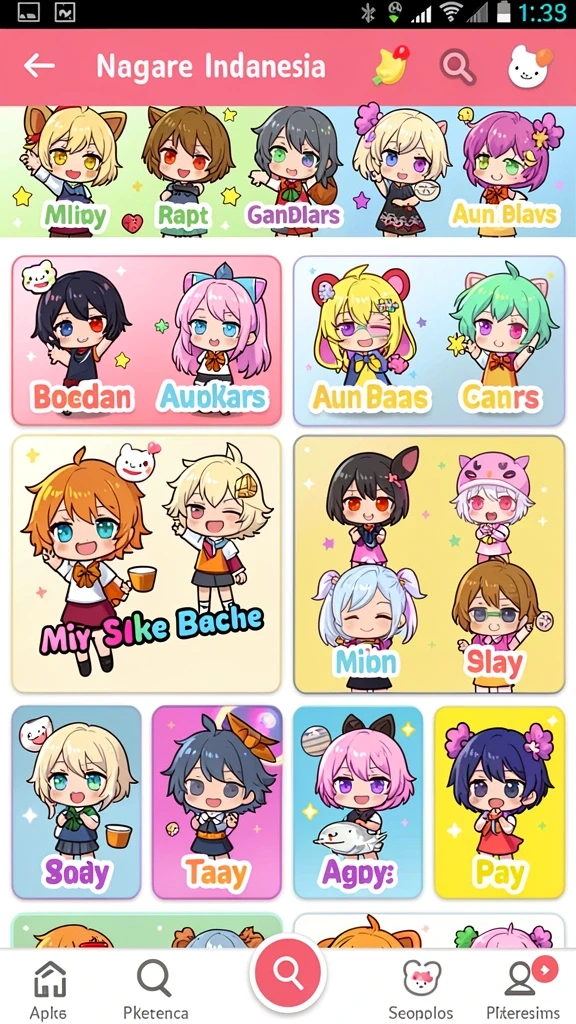Image resolution: width=576 pixels, height=1024 pixels.
Task: Switch to the Seoplos tab
Action: tap(421, 991)
